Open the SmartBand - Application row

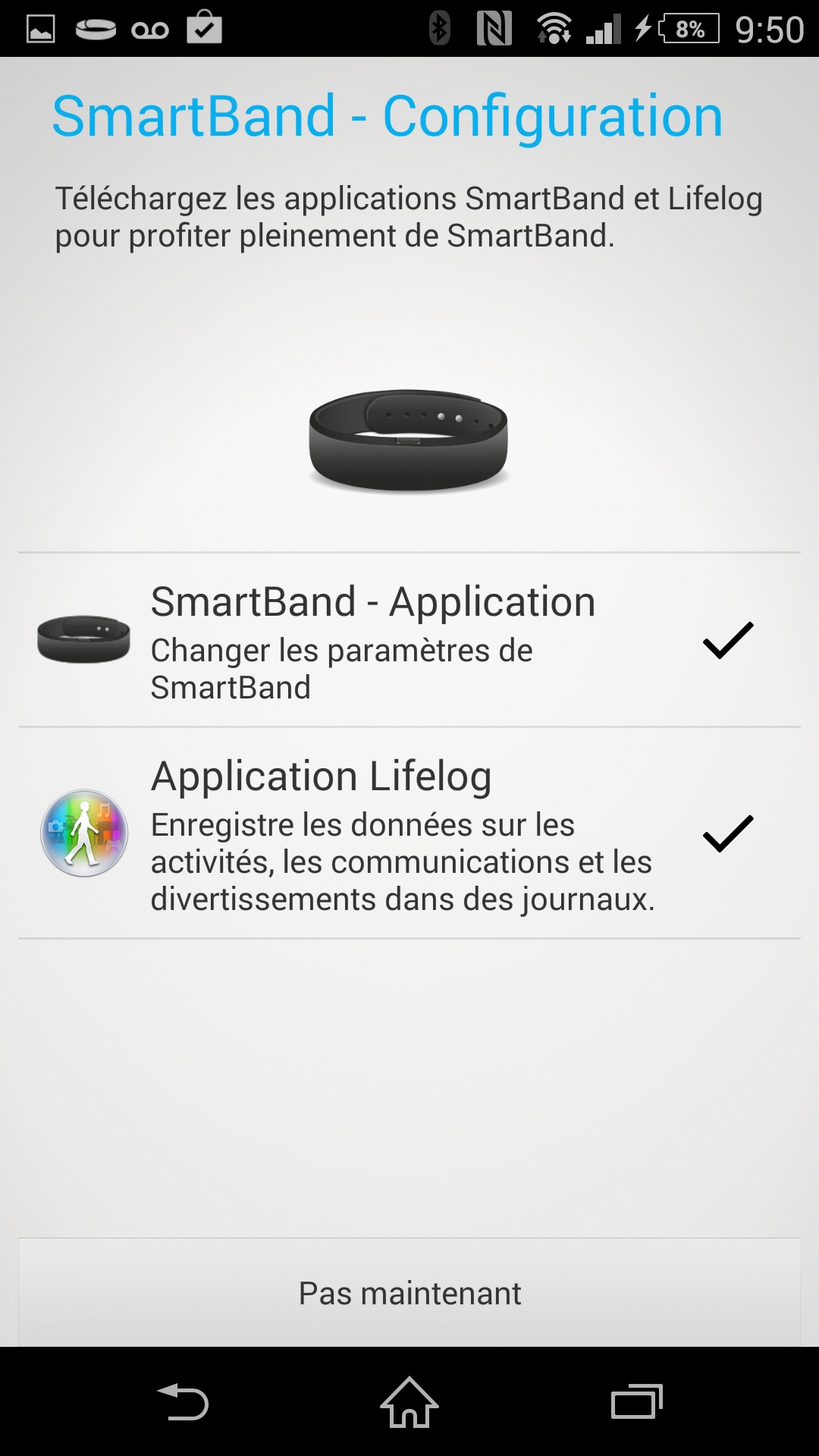[409, 641]
